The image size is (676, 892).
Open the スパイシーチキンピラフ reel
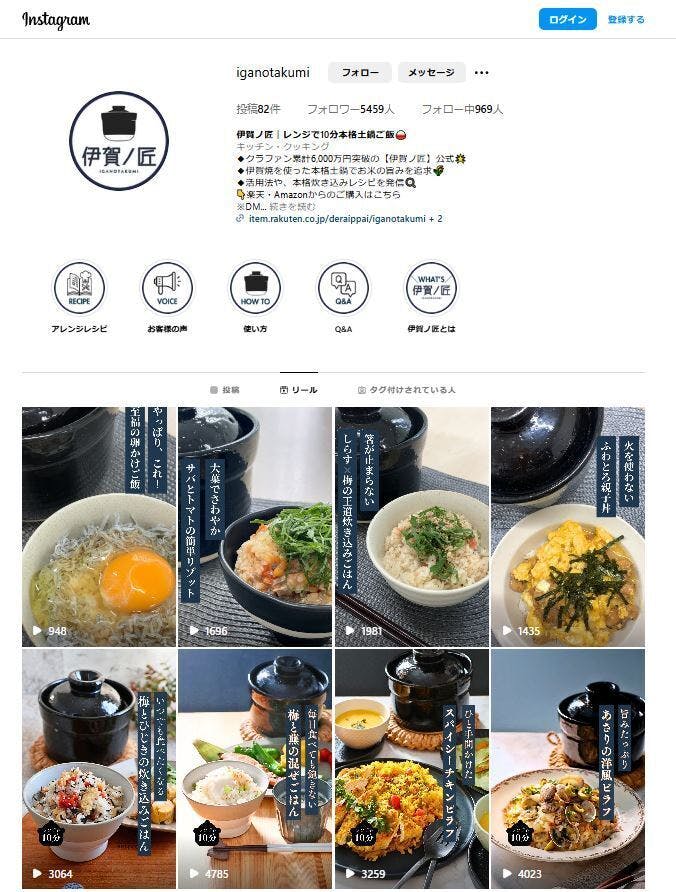(x=411, y=768)
